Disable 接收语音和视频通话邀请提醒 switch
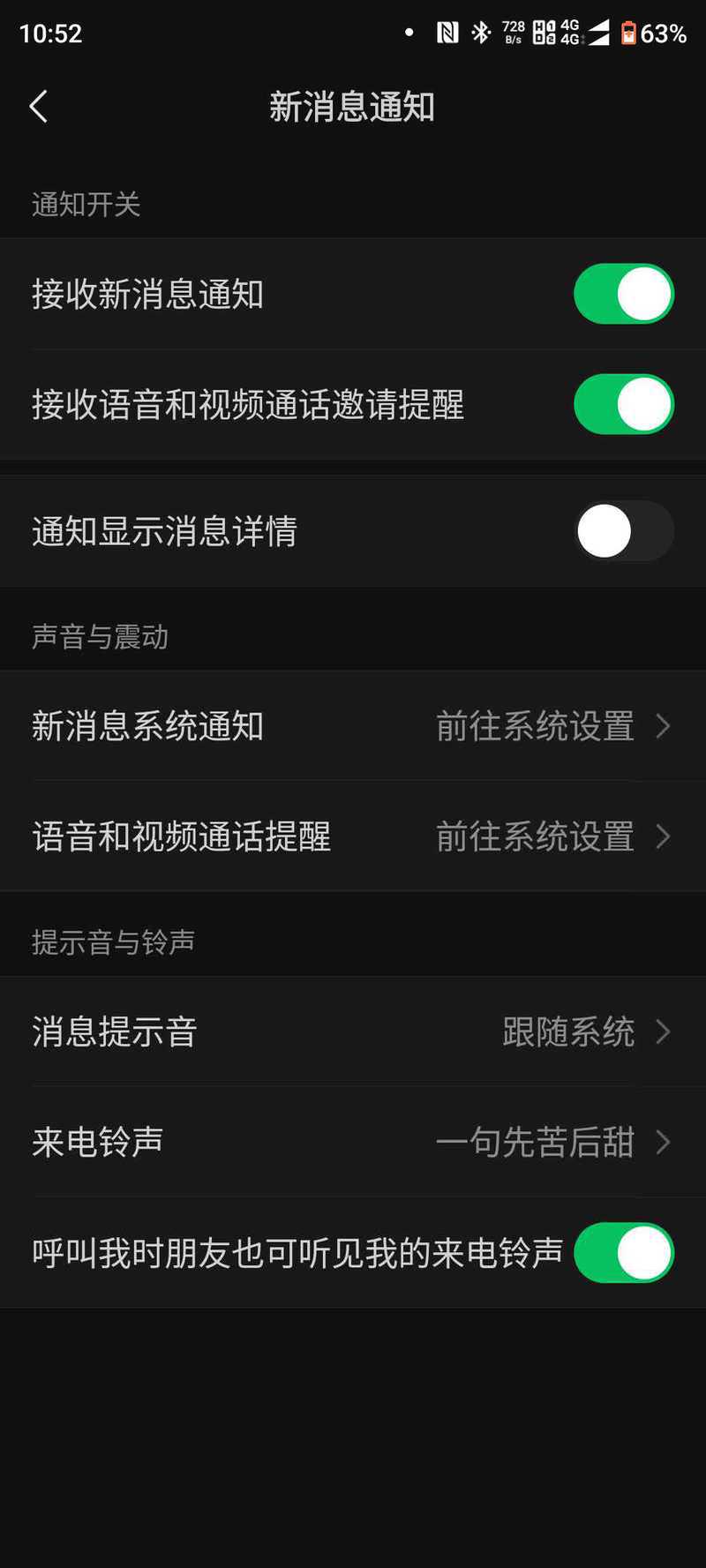The height and width of the screenshot is (1568, 706). pos(623,404)
